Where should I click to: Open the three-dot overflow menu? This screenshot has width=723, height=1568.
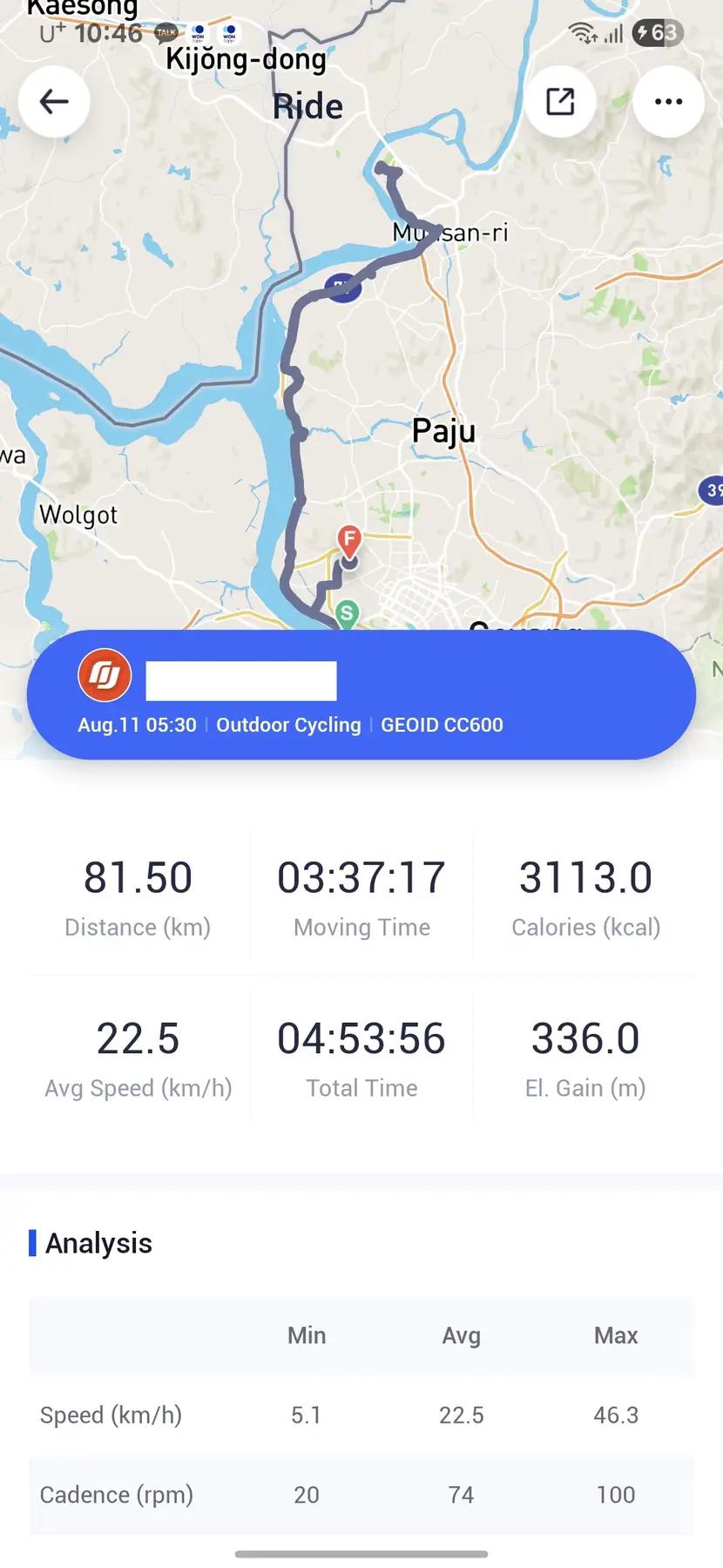[x=668, y=102]
